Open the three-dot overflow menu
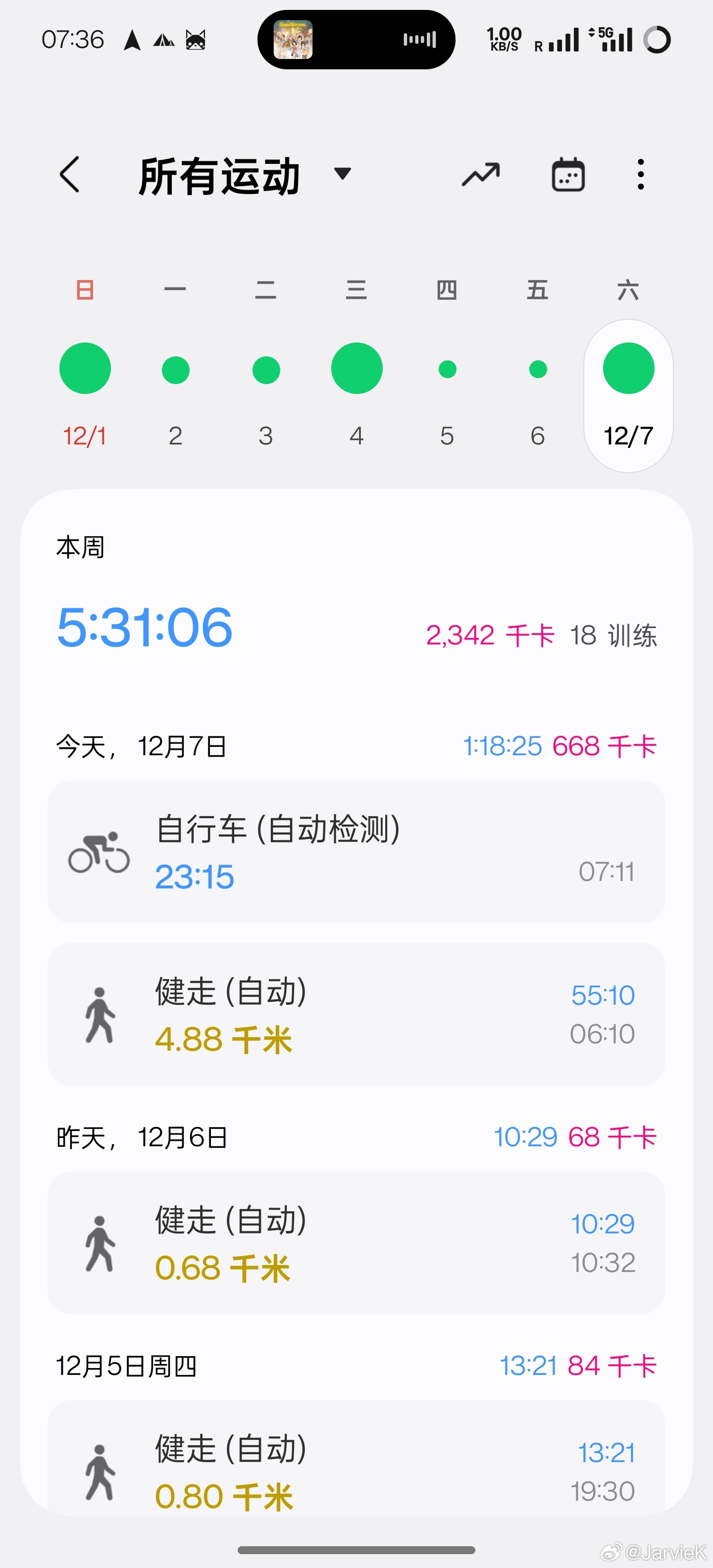The image size is (713, 1568). 640,175
